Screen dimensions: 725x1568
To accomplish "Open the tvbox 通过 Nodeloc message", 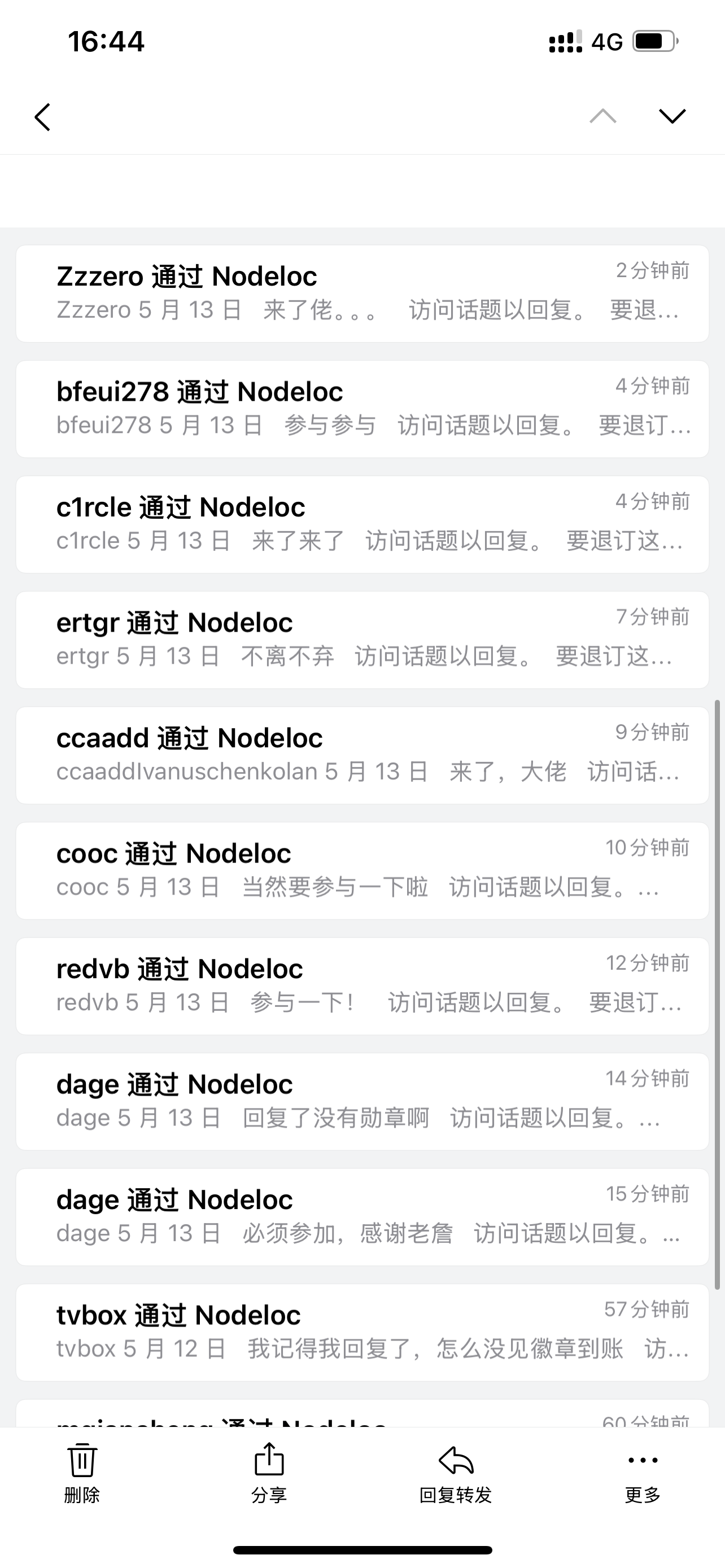I will pyautogui.click(x=362, y=1333).
